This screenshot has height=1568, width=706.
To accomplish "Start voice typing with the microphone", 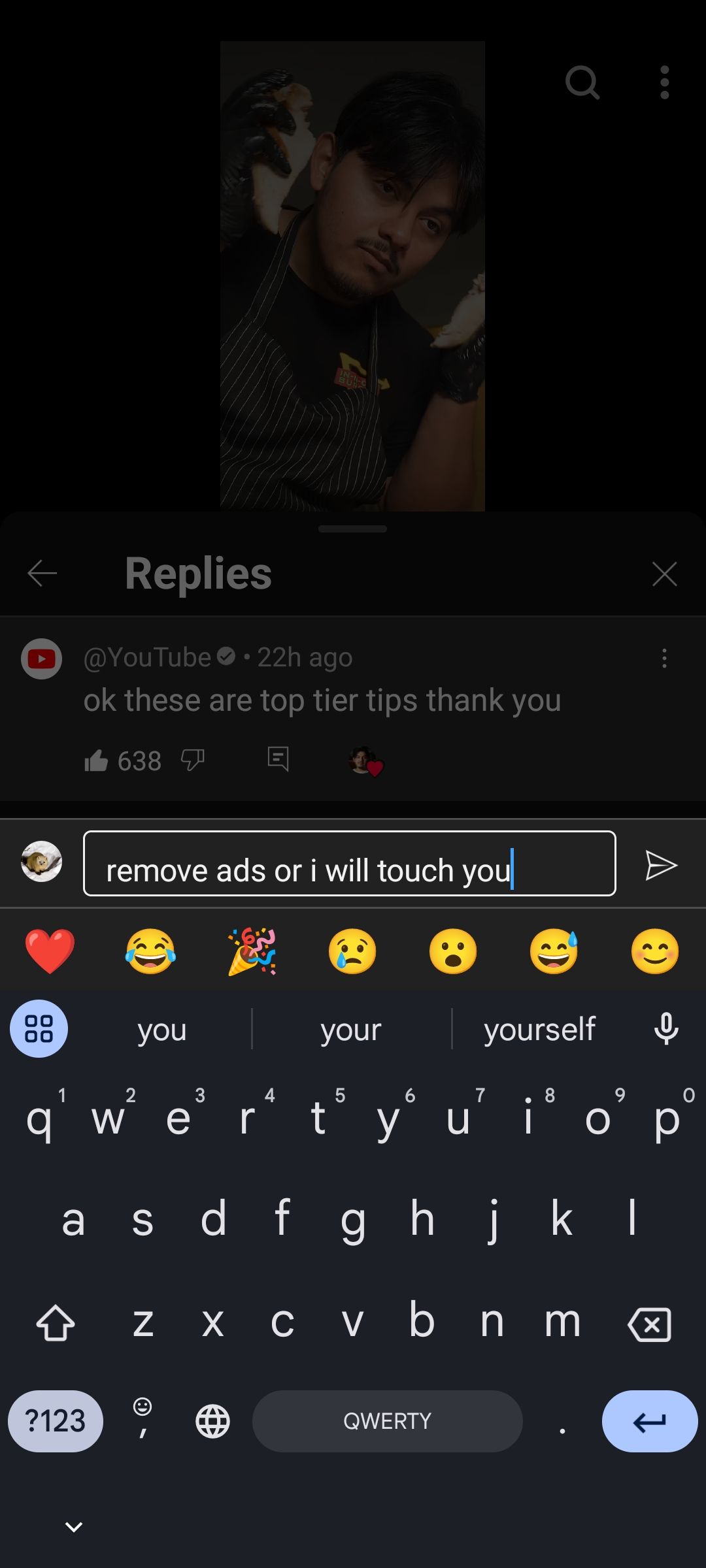I will (666, 1029).
